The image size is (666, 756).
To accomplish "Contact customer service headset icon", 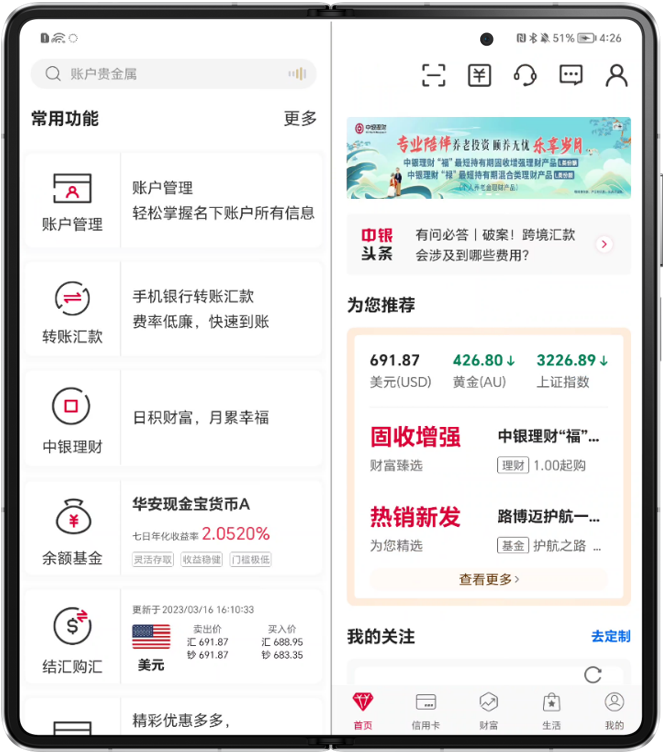I will pyautogui.click(x=524, y=75).
